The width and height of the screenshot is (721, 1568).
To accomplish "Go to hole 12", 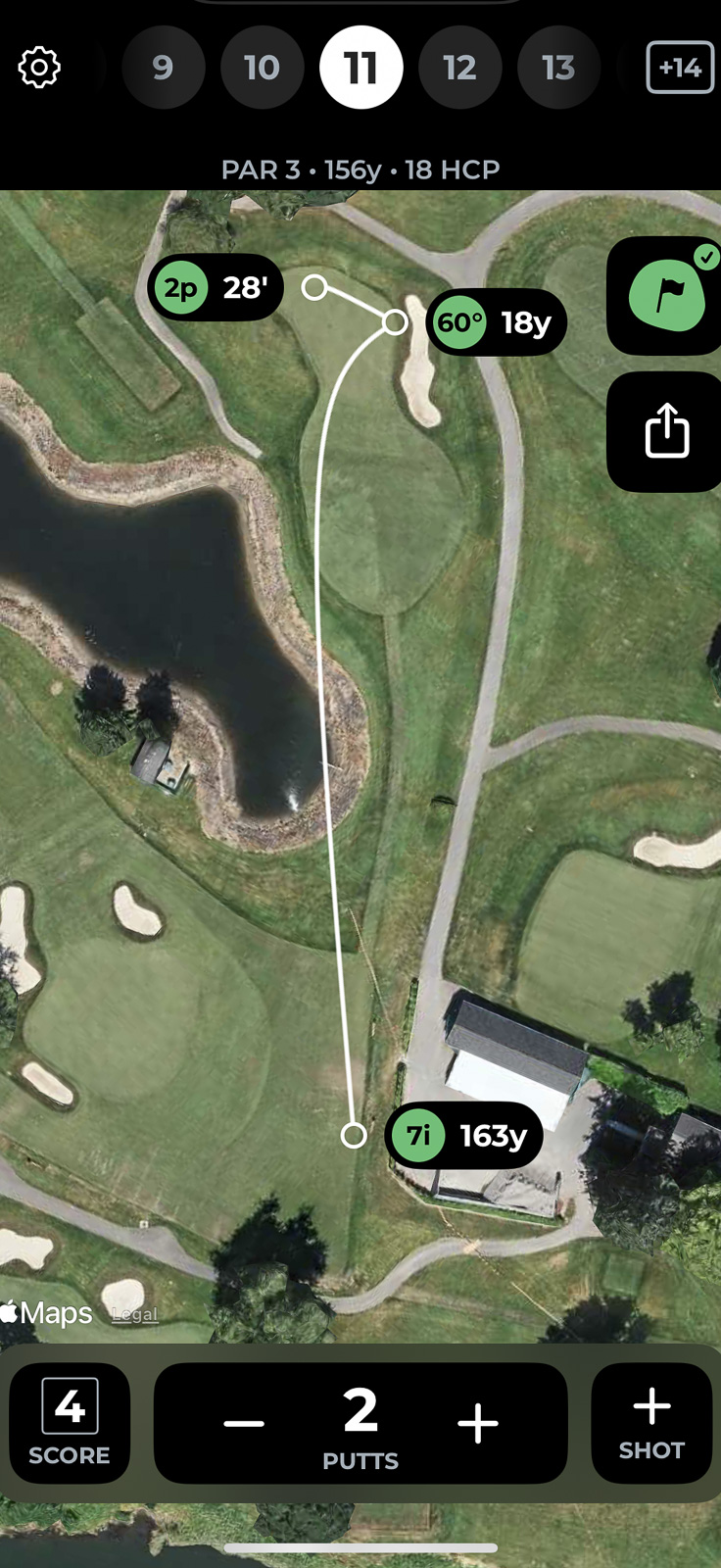I will click(x=459, y=68).
